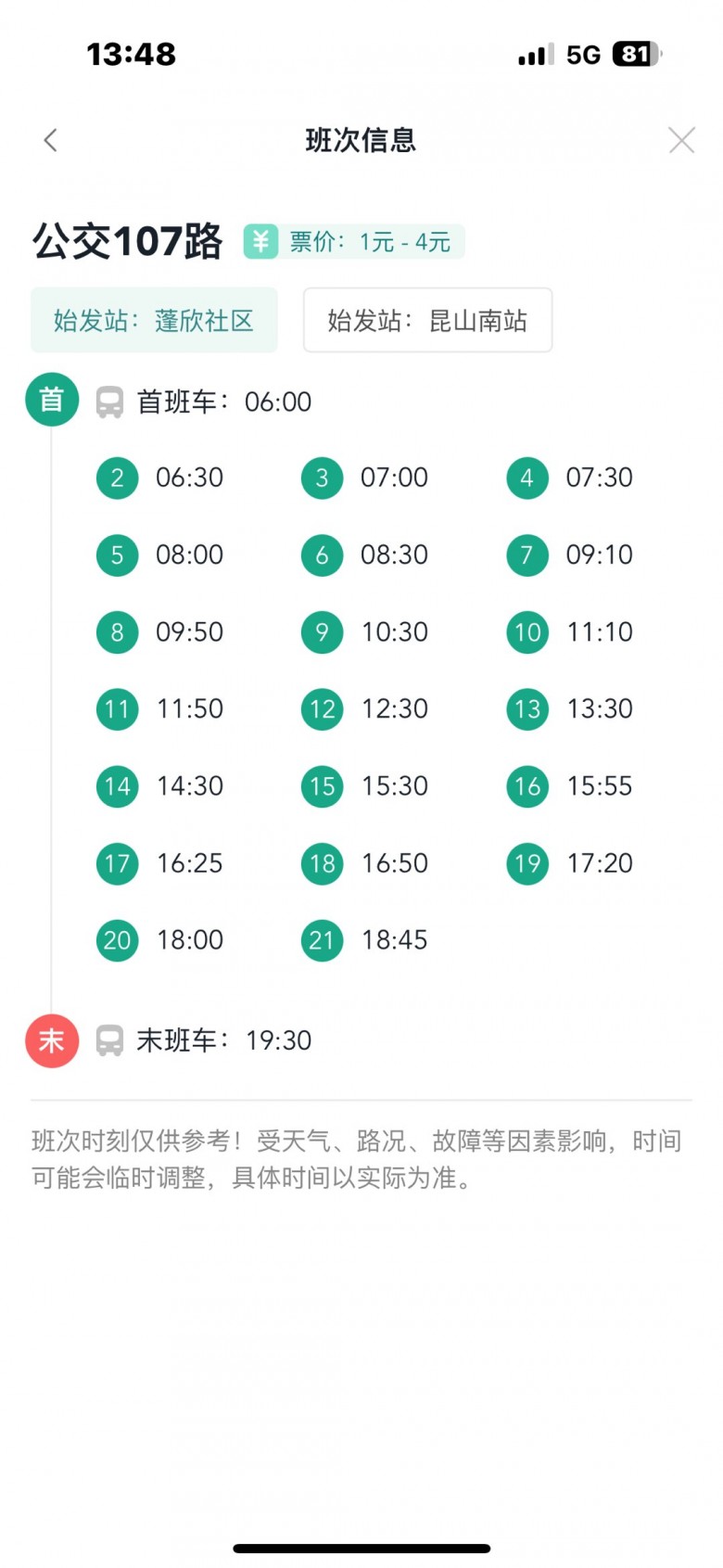
Task: Close the 班次信息 page
Action: (681, 140)
